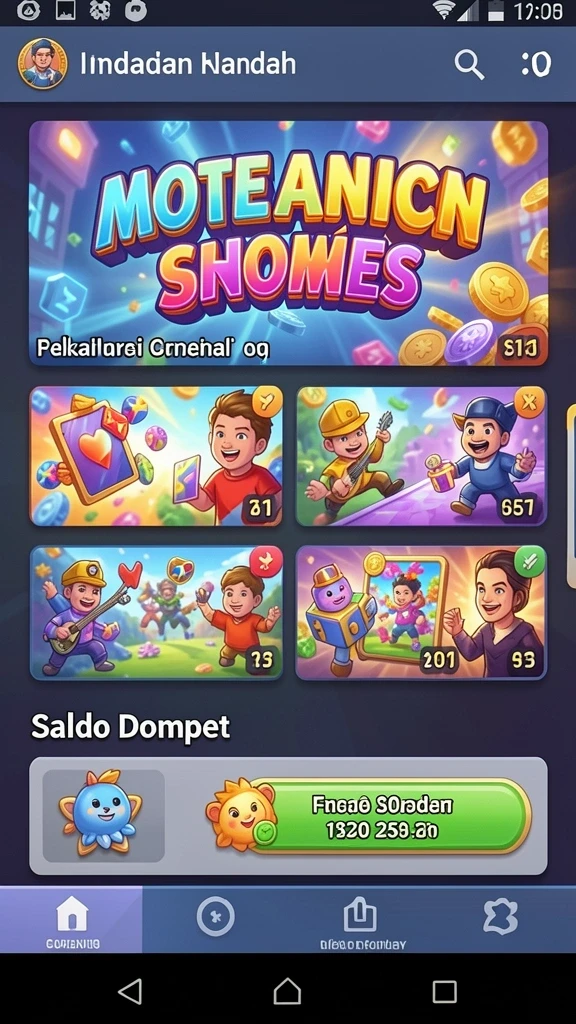Select the blue mascot icon in Saldo Dompet
The height and width of the screenshot is (1024, 576).
point(103,815)
